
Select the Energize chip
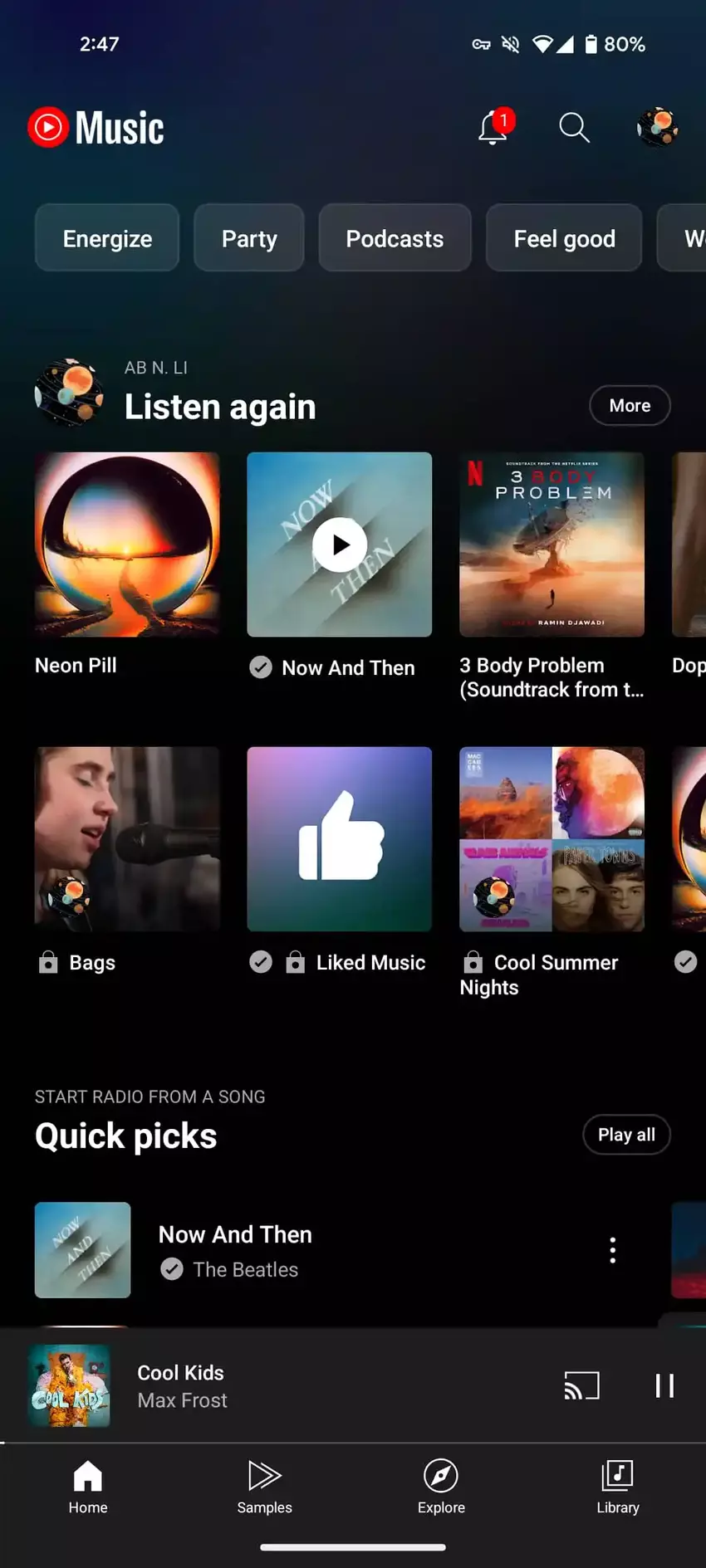pos(107,238)
